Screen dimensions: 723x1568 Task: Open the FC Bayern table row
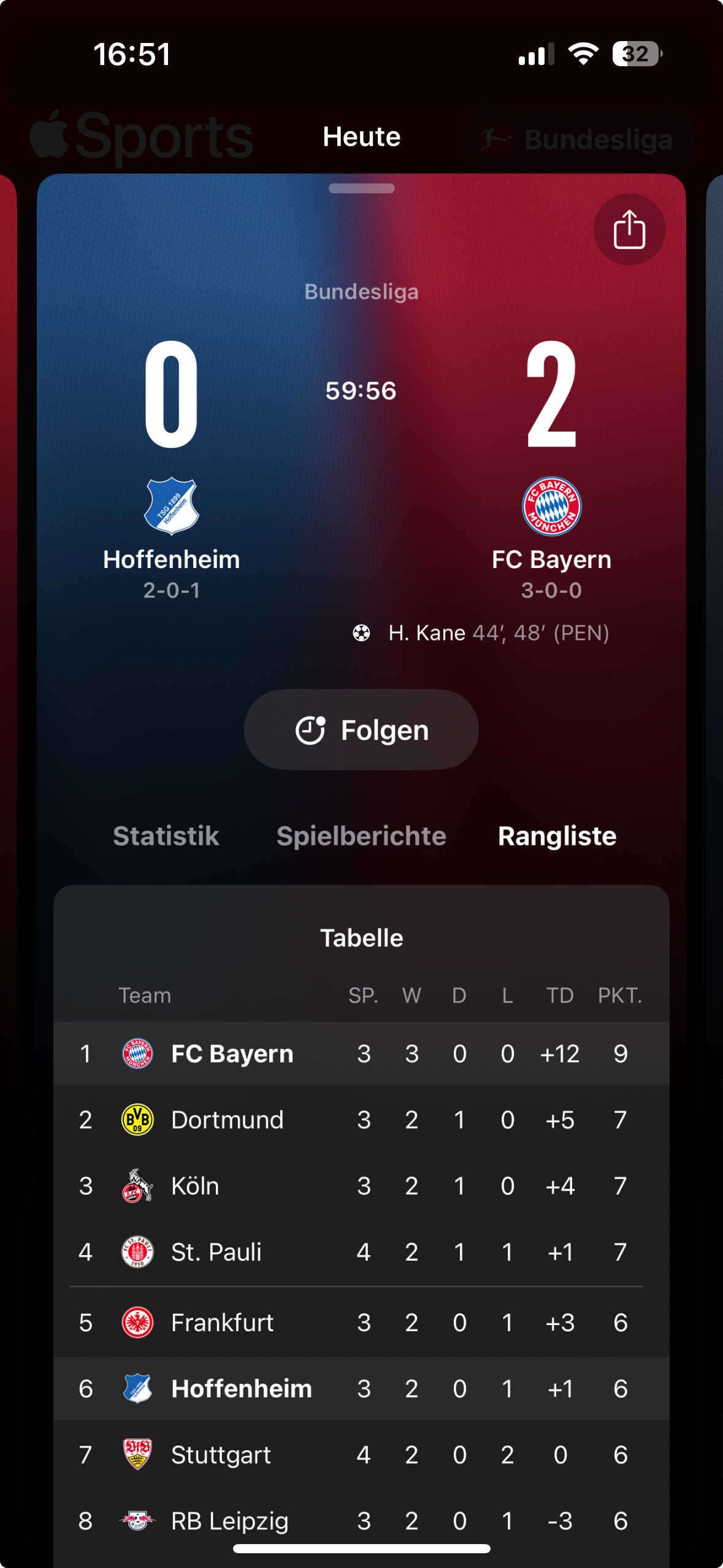pos(361,1053)
